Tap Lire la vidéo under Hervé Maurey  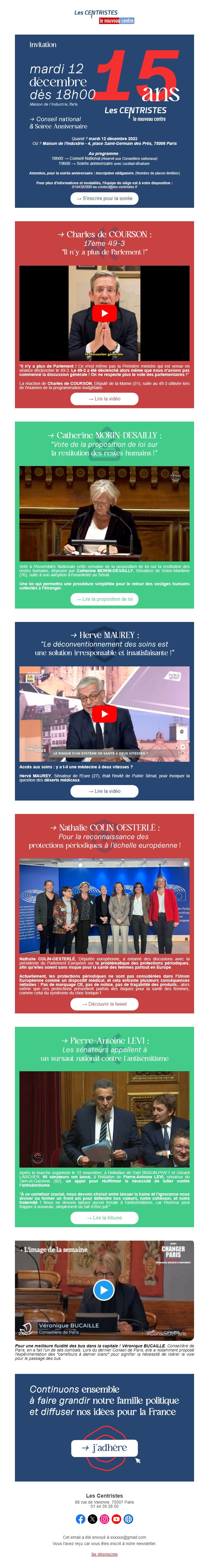[104, 791]
